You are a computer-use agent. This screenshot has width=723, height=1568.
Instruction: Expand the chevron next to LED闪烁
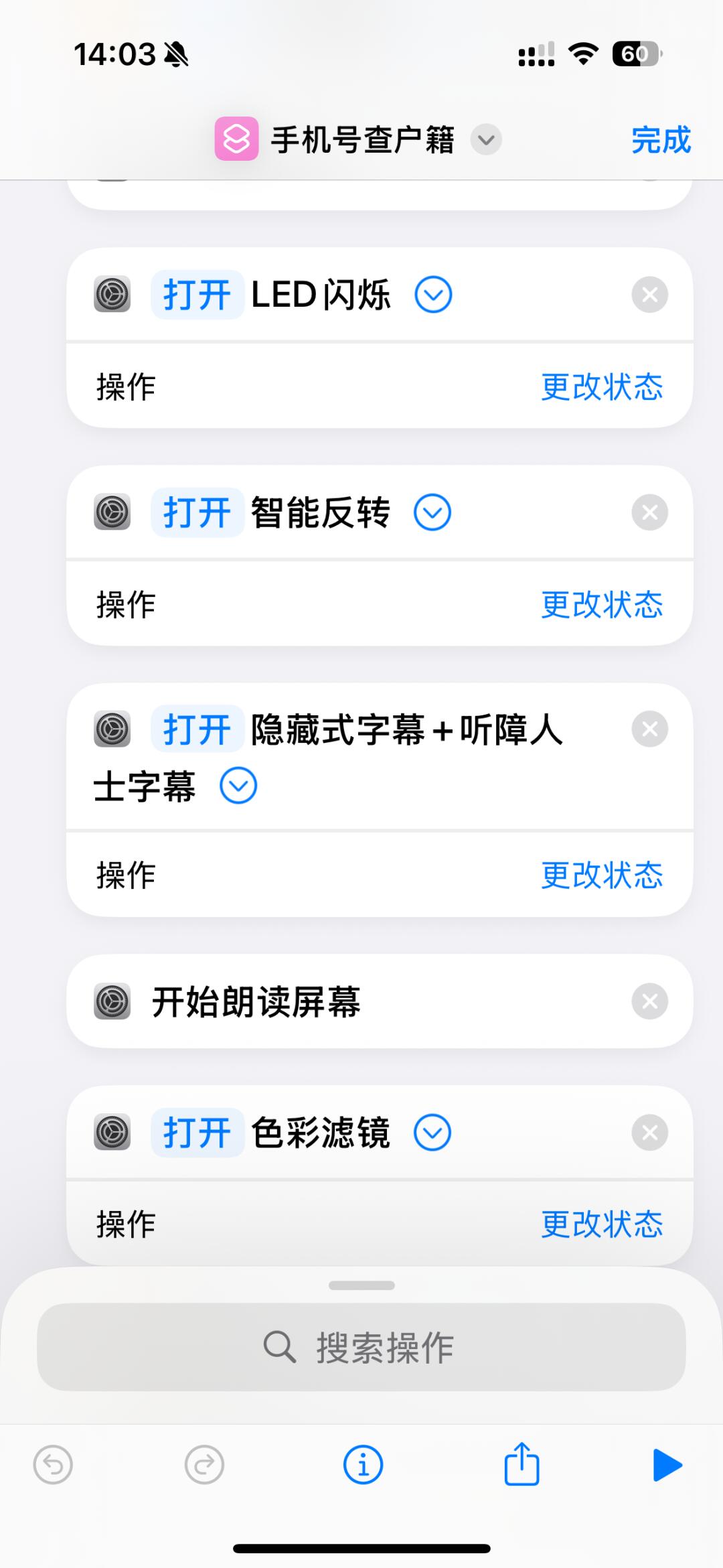432,293
